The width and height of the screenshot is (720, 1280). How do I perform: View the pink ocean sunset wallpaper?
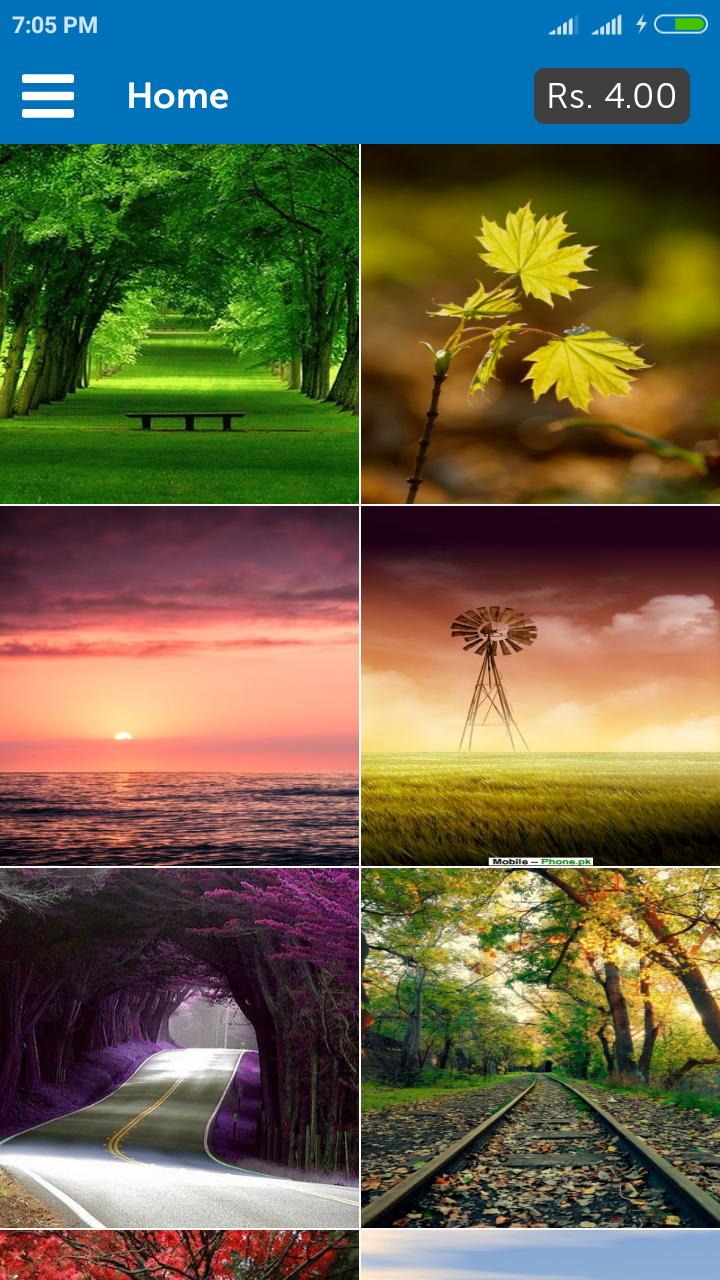coord(180,685)
